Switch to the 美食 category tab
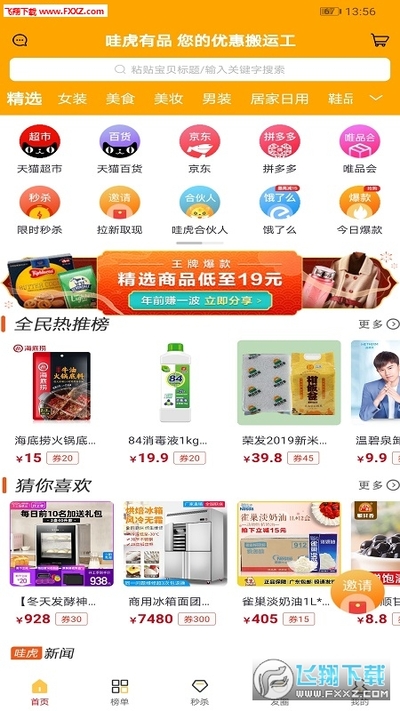Viewport: 400px width, 711px height. click(x=120, y=98)
